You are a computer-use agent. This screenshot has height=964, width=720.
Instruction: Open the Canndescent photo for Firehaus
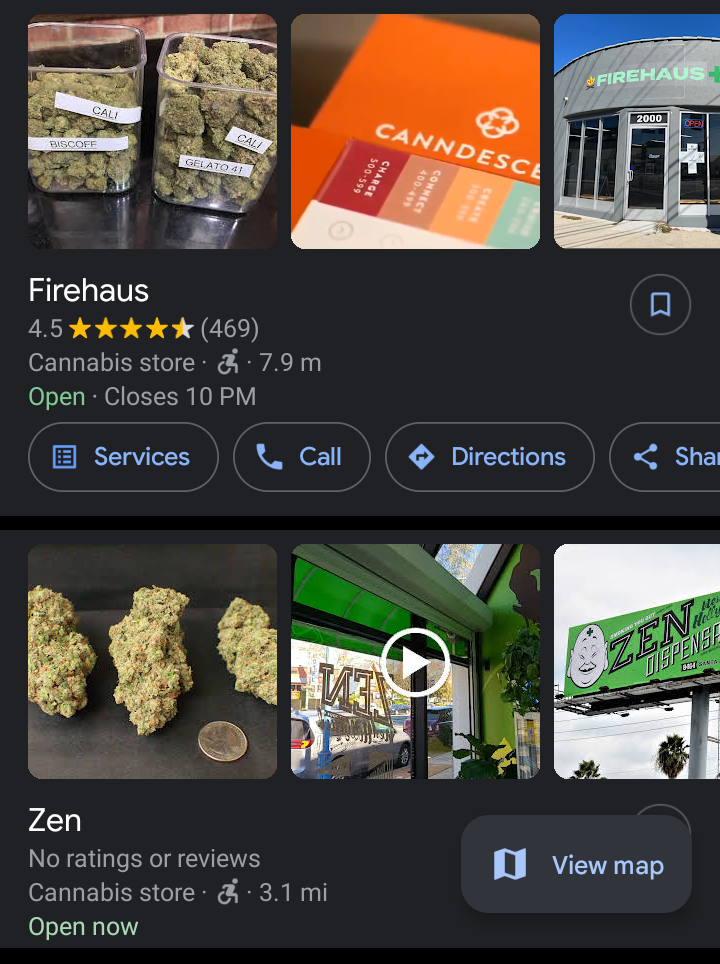pyautogui.click(x=415, y=131)
